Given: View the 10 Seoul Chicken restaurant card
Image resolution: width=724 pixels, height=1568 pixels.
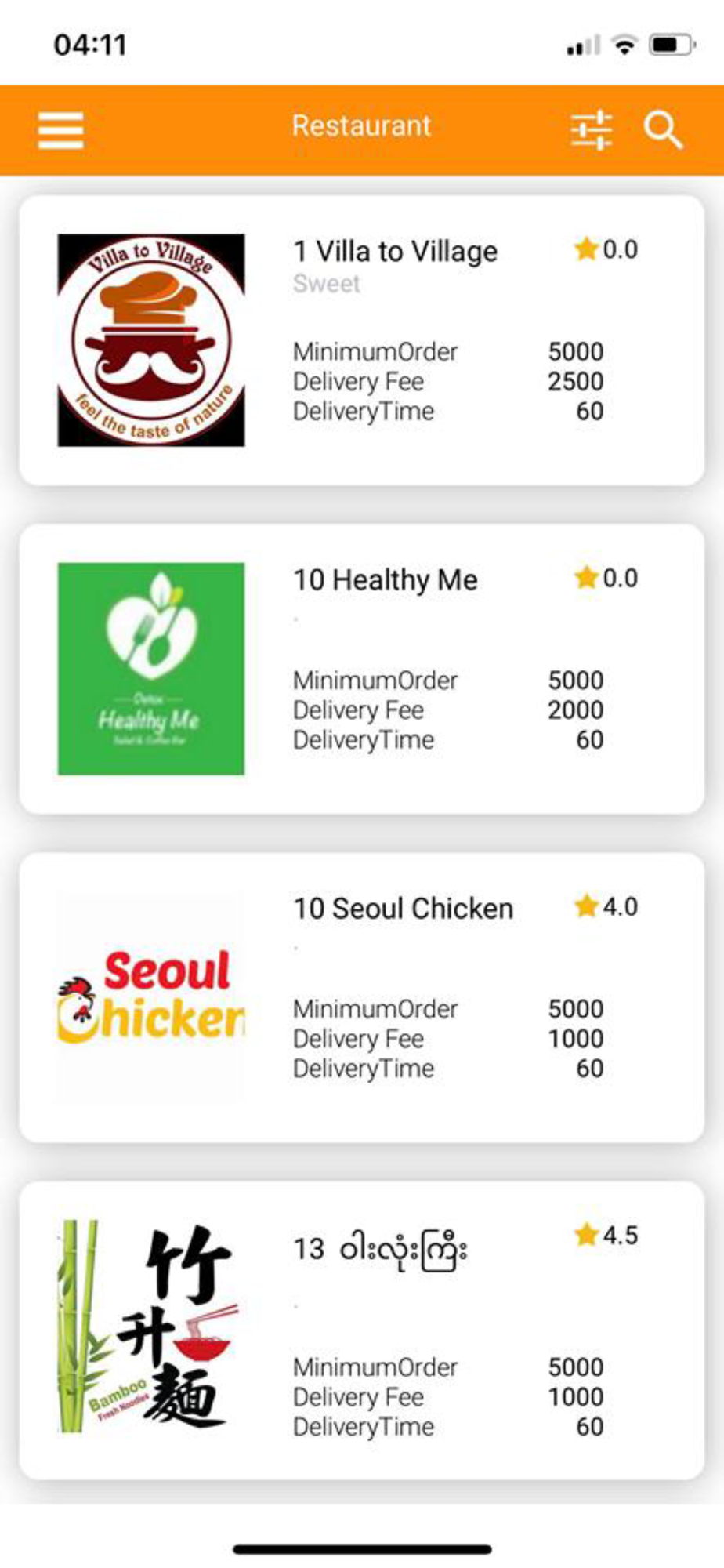Looking at the screenshot, I should pyautogui.click(x=362, y=997).
